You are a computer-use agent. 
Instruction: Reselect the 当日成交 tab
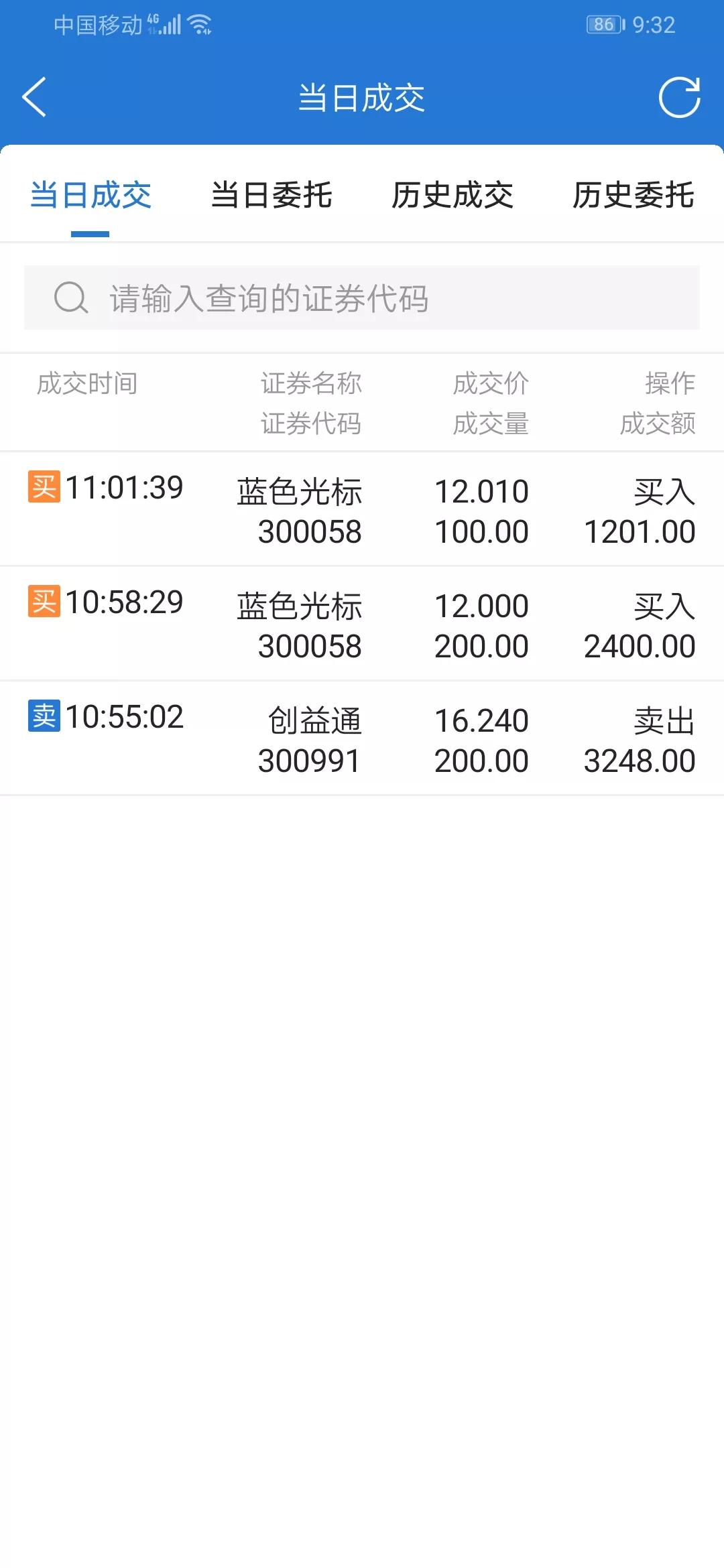(92, 196)
